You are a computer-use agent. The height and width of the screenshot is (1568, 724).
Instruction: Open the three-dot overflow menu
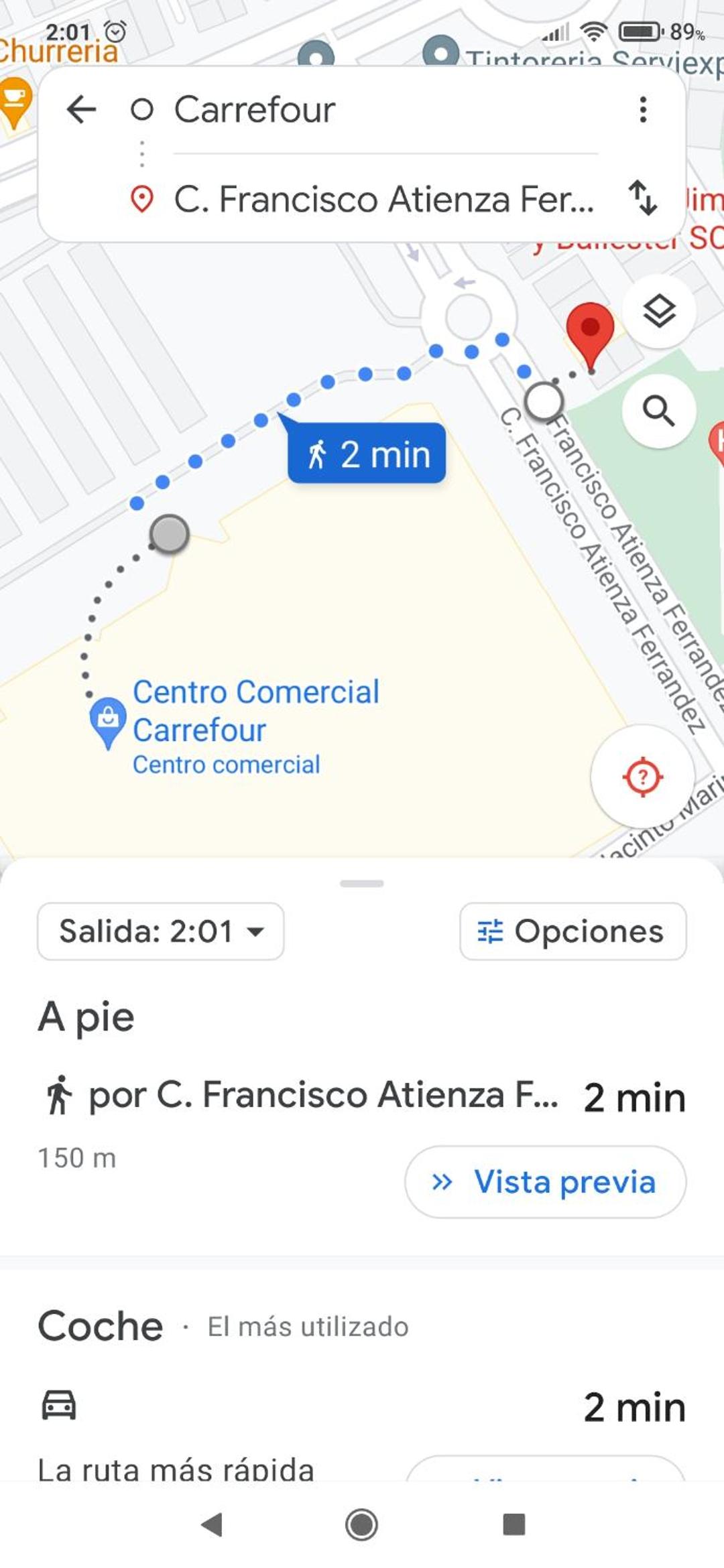coord(643,109)
